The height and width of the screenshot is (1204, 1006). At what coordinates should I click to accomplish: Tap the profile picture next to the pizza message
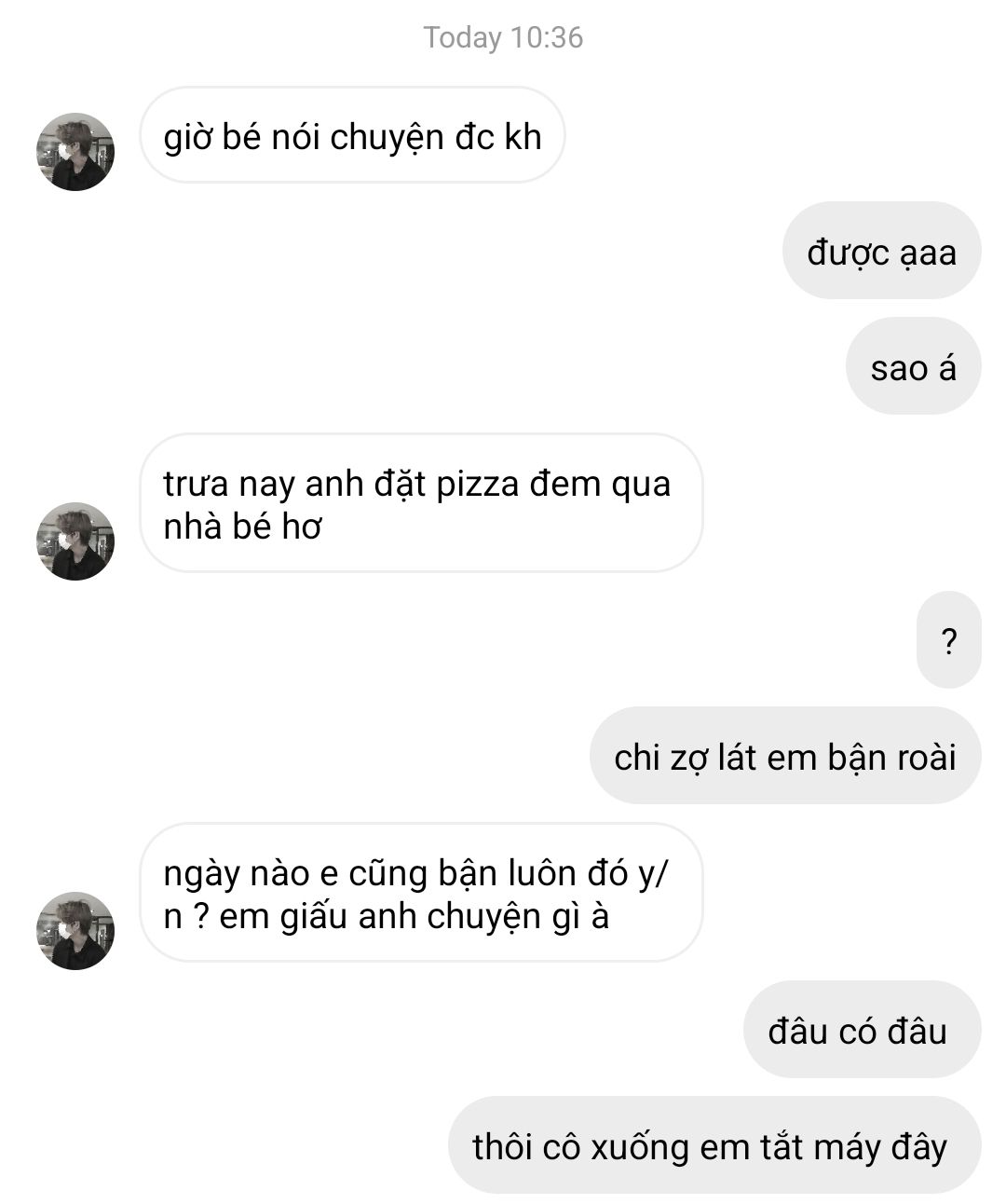pos(75,541)
